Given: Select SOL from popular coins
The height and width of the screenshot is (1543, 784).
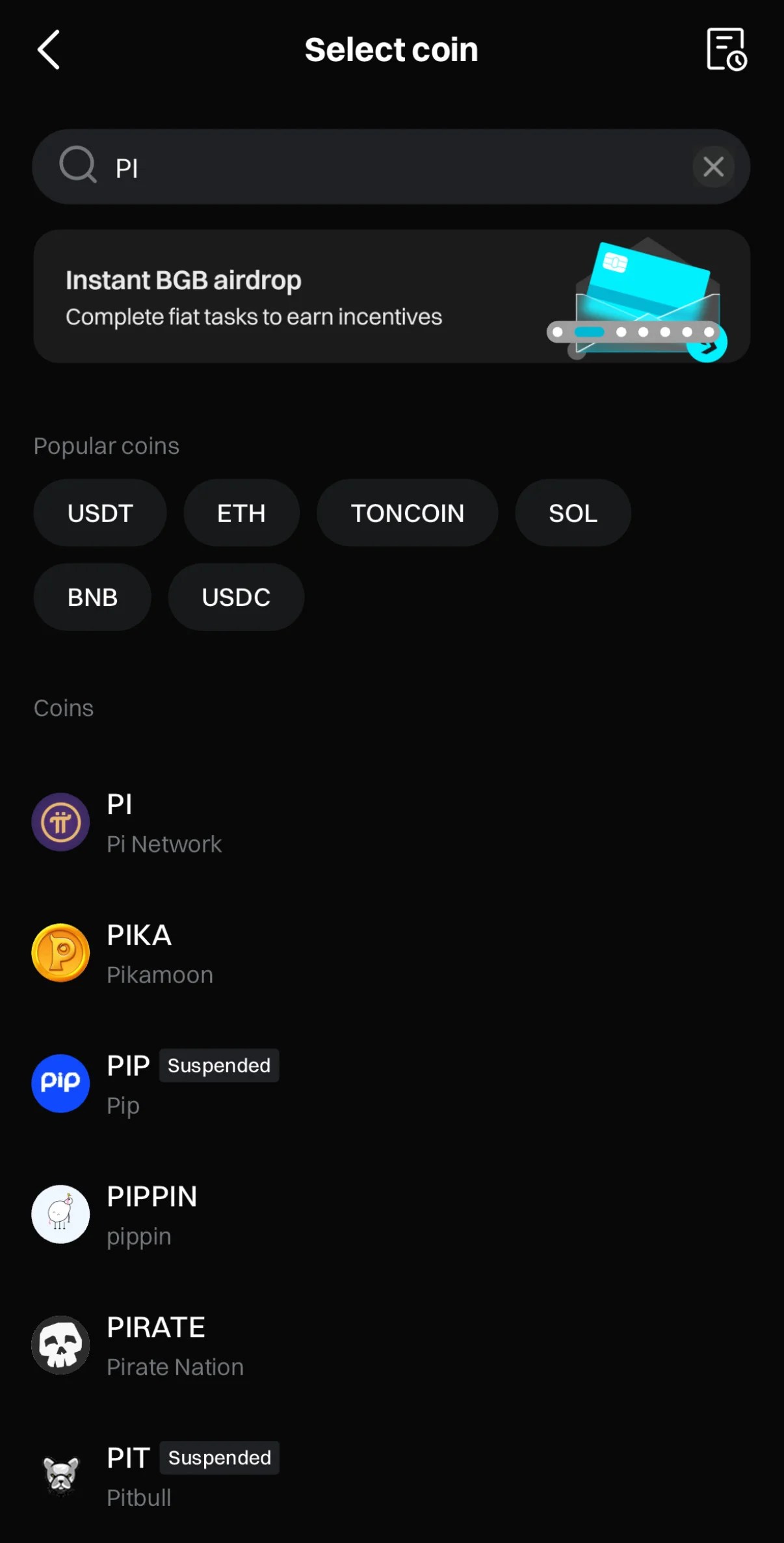Looking at the screenshot, I should tap(573, 512).
